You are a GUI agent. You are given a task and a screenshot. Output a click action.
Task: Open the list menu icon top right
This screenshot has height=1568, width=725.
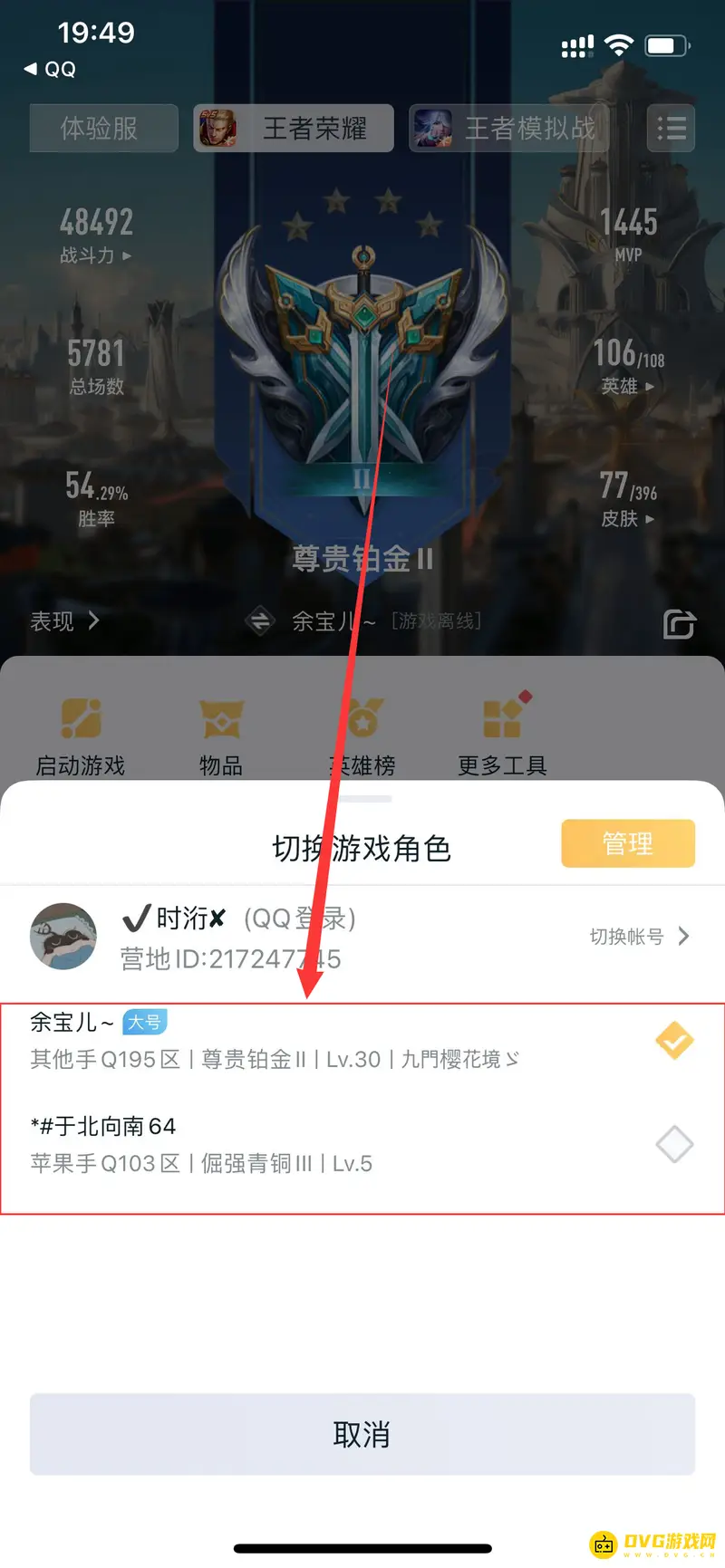click(x=671, y=128)
